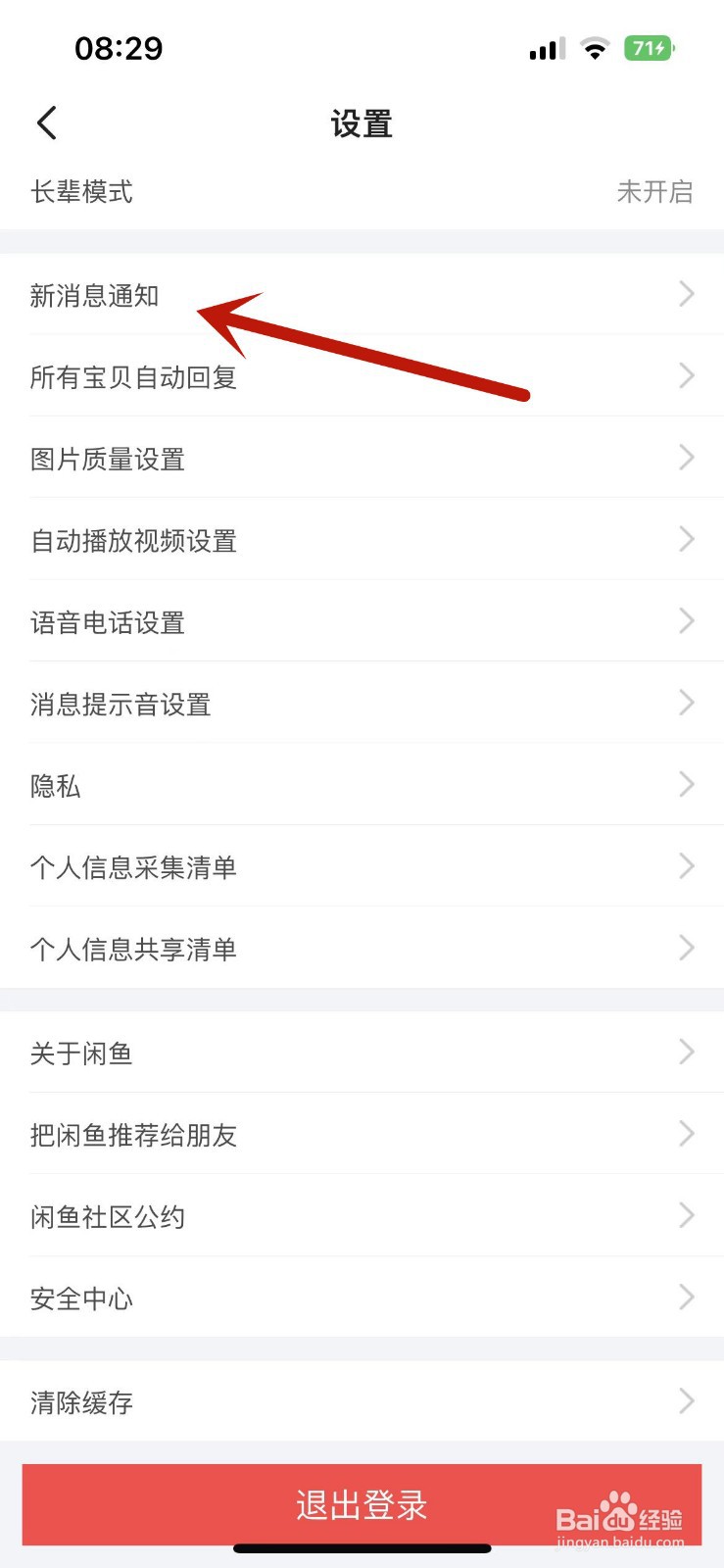Viewport: 724px width, 1568px height.
Task: View 个人信息共享清单 data sharing list
Action: coord(134,948)
